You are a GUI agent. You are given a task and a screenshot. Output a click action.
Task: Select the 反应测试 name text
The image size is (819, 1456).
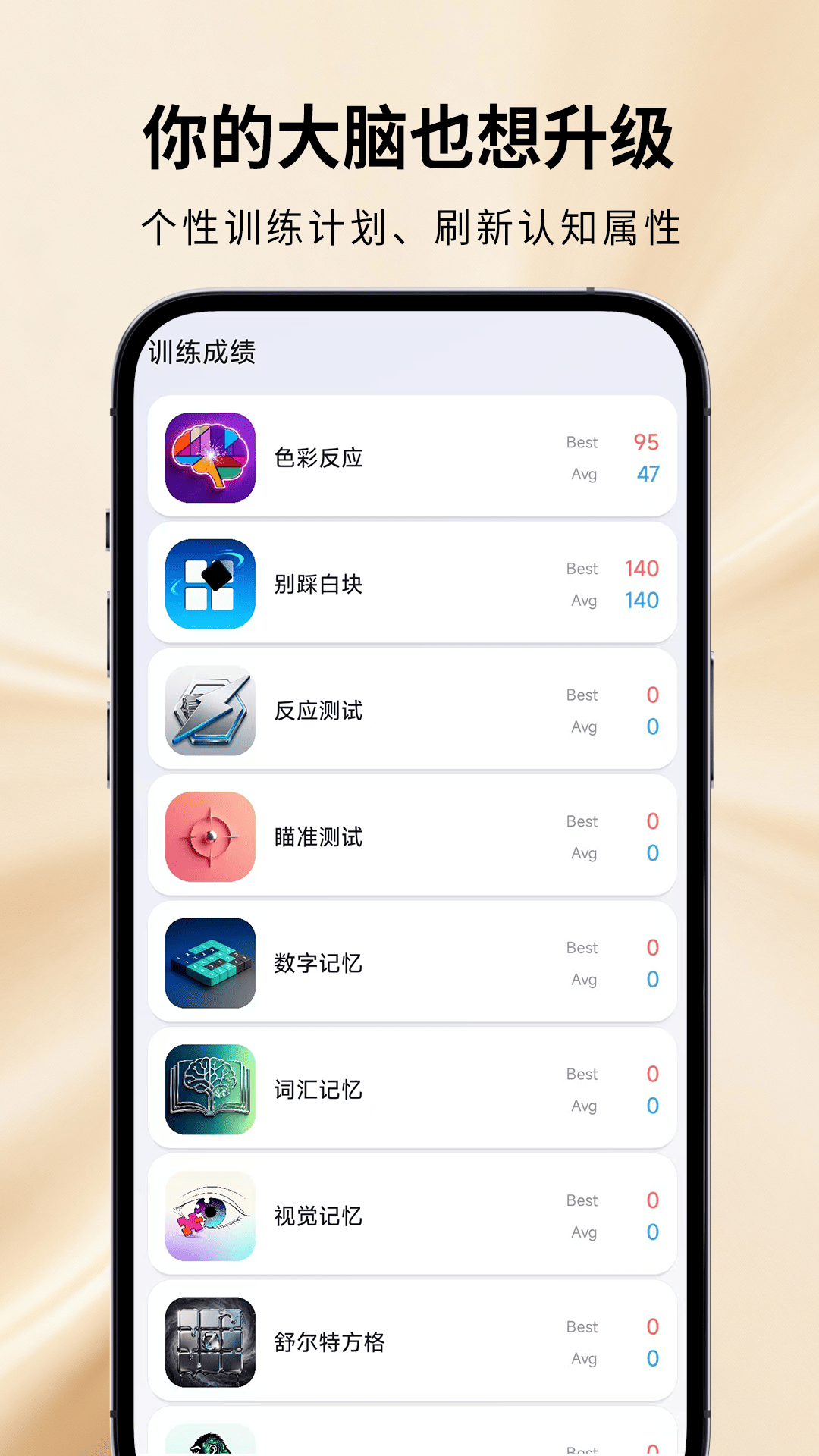319,711
